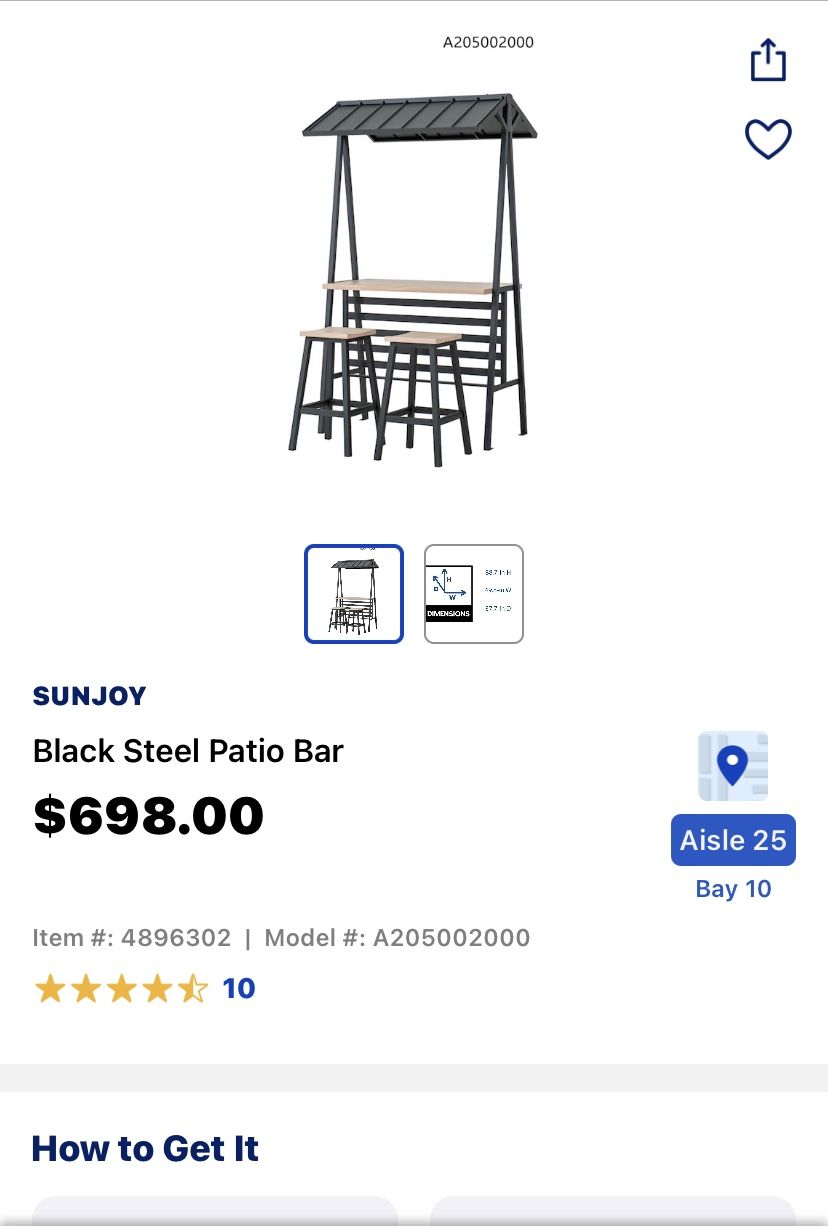Click the first gold rating star
The image size is (828, 1228).
click(x=51, y=988)
